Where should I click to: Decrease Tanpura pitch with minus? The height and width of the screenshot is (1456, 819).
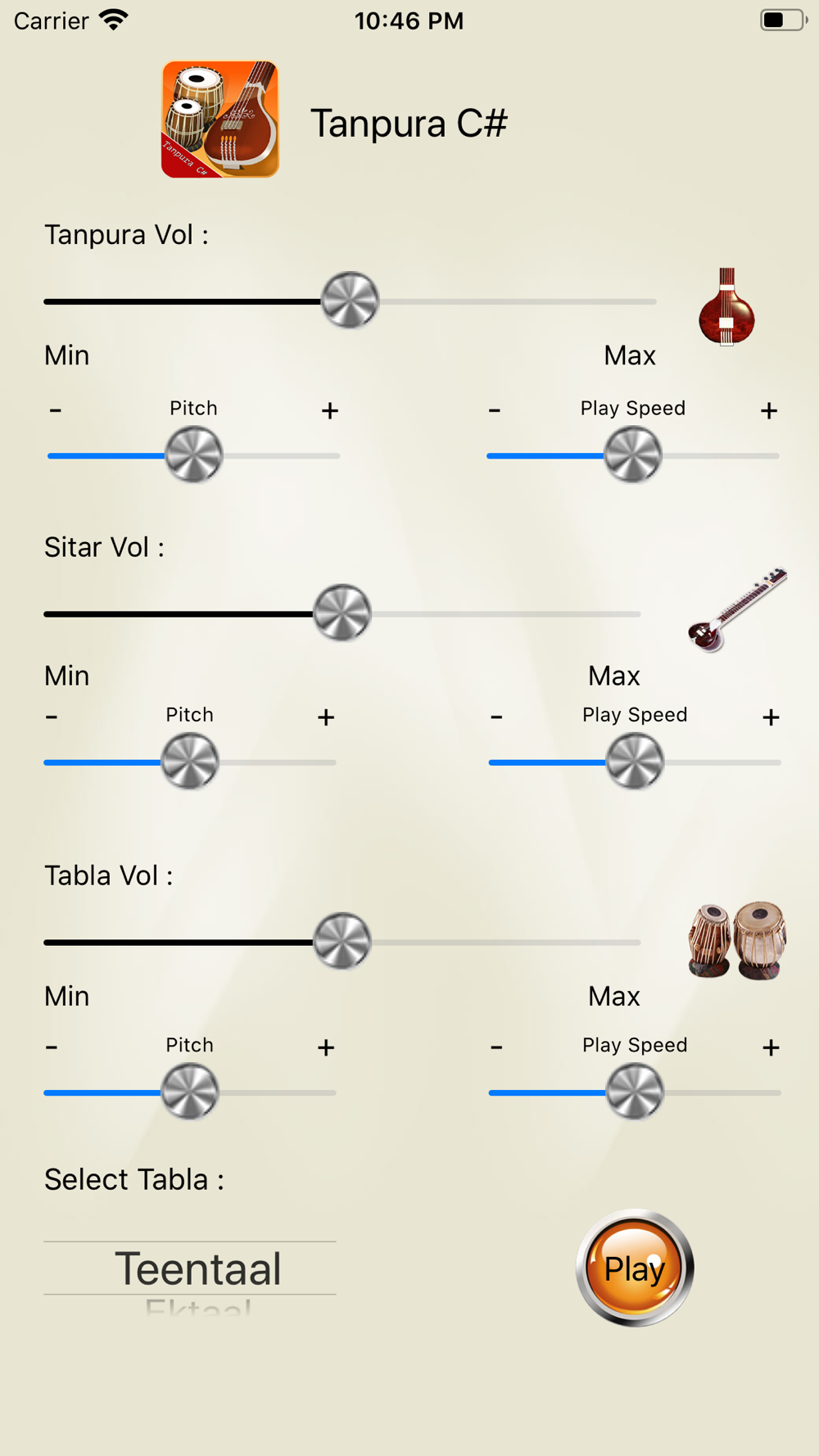tap(56, 409)
